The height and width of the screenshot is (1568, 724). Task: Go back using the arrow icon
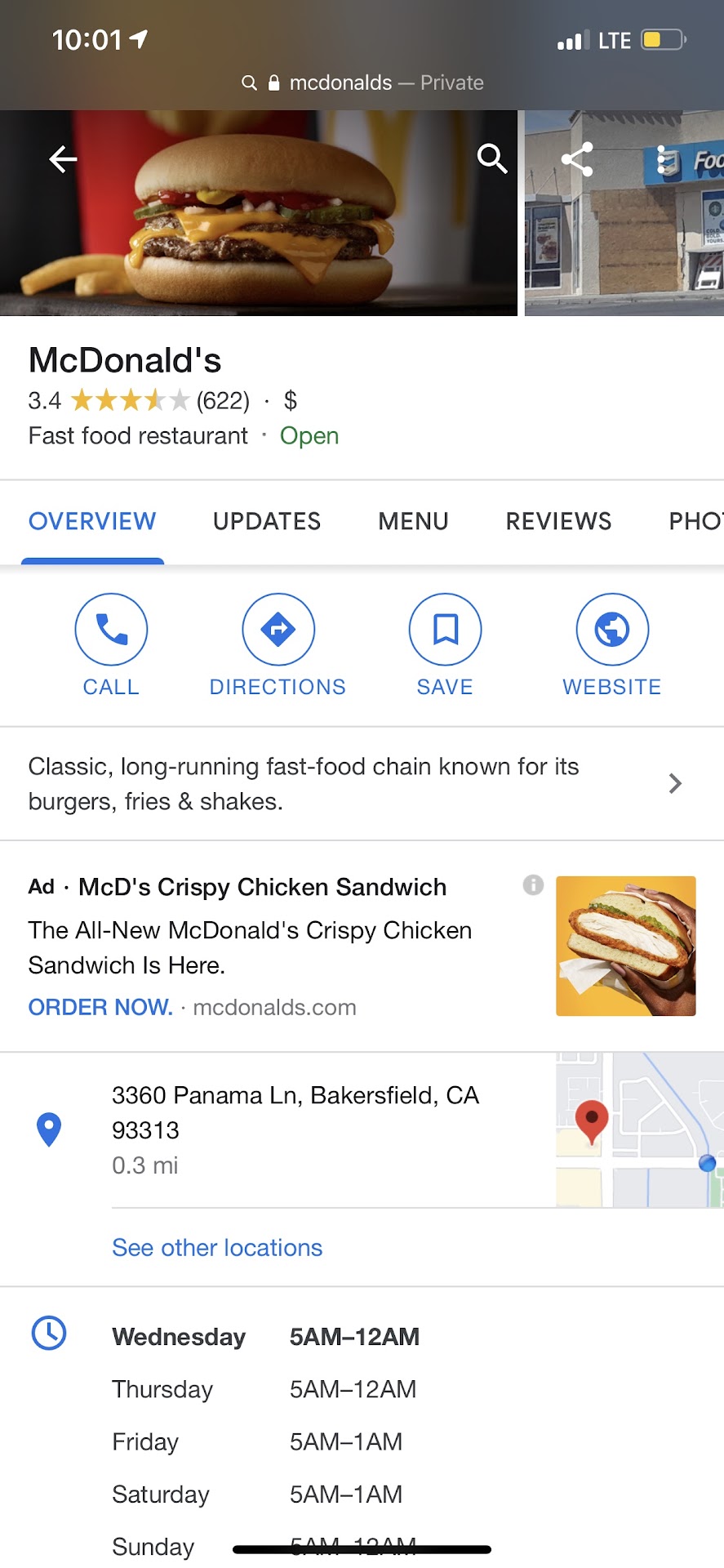63,158
